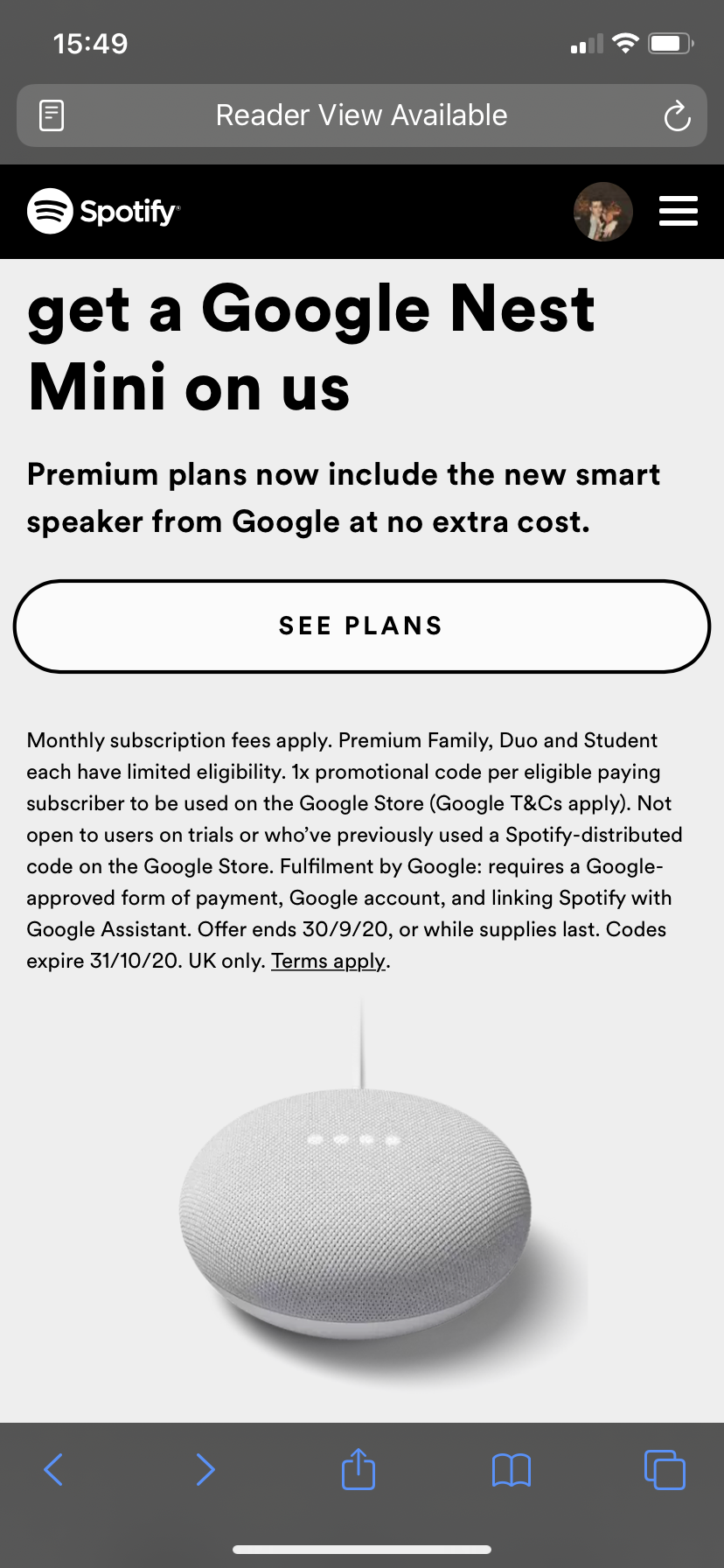Open the hamburger menu
The width and height of the screenshot is (724, 1568).
coord(678,212)
